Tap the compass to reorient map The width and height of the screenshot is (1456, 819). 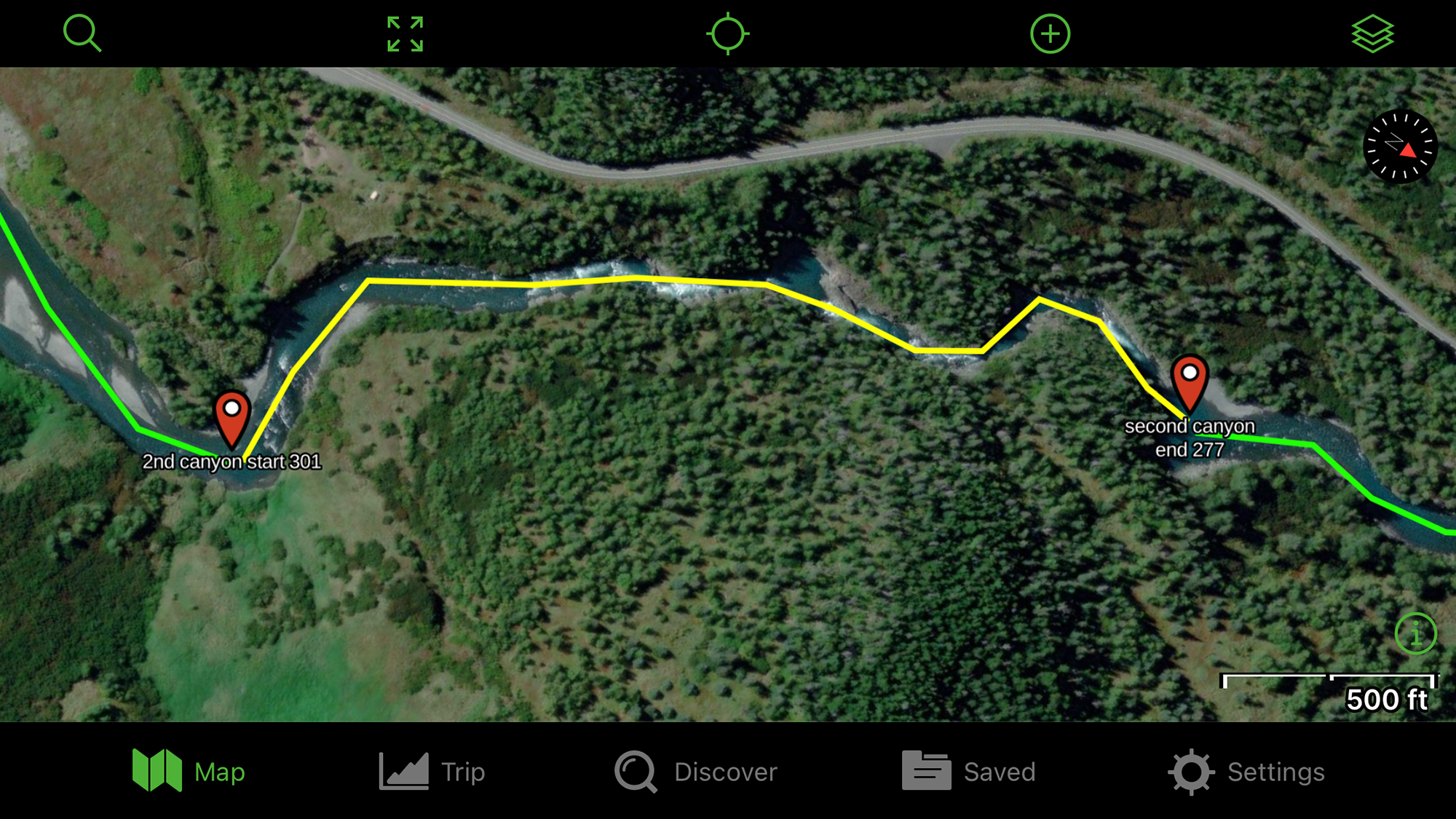pos(1399,146)
